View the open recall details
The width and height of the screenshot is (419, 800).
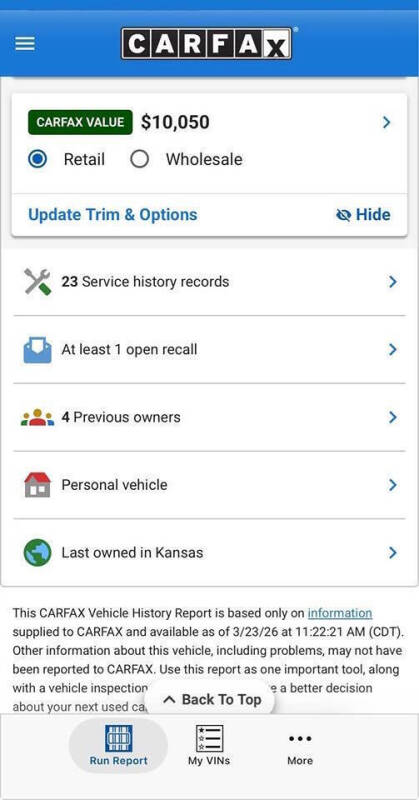(209, 349)
